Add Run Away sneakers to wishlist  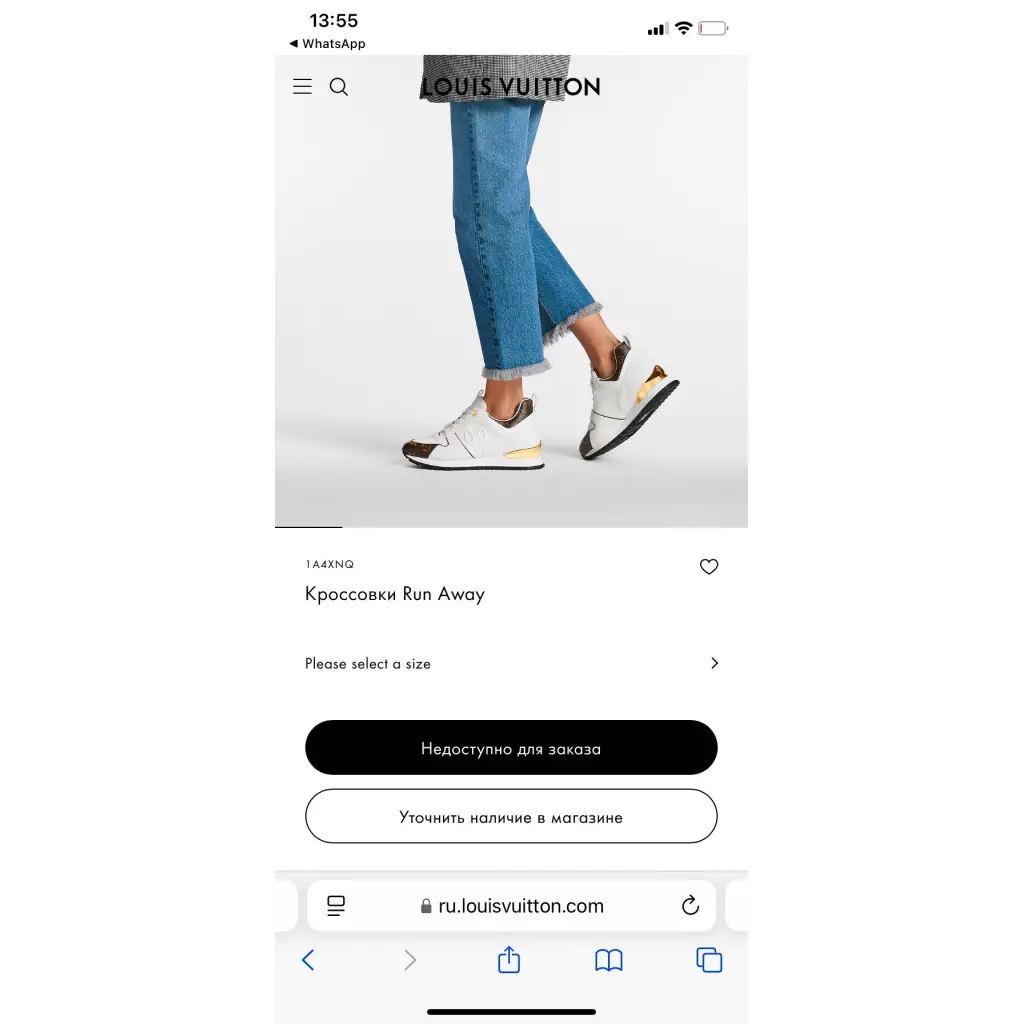709,567
